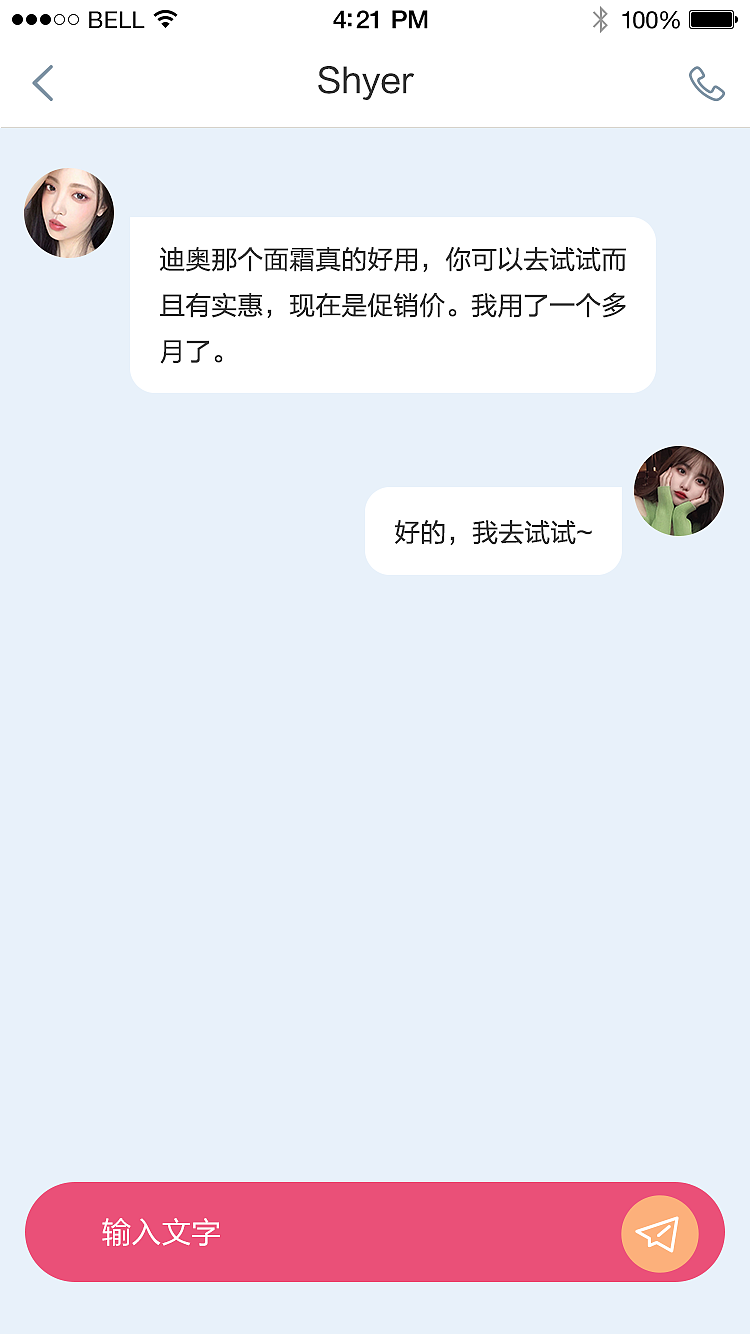Tap the 100% battery percentage text
Screen dimensions: 750x1334
pyautogui.click(x=652, y=17)
